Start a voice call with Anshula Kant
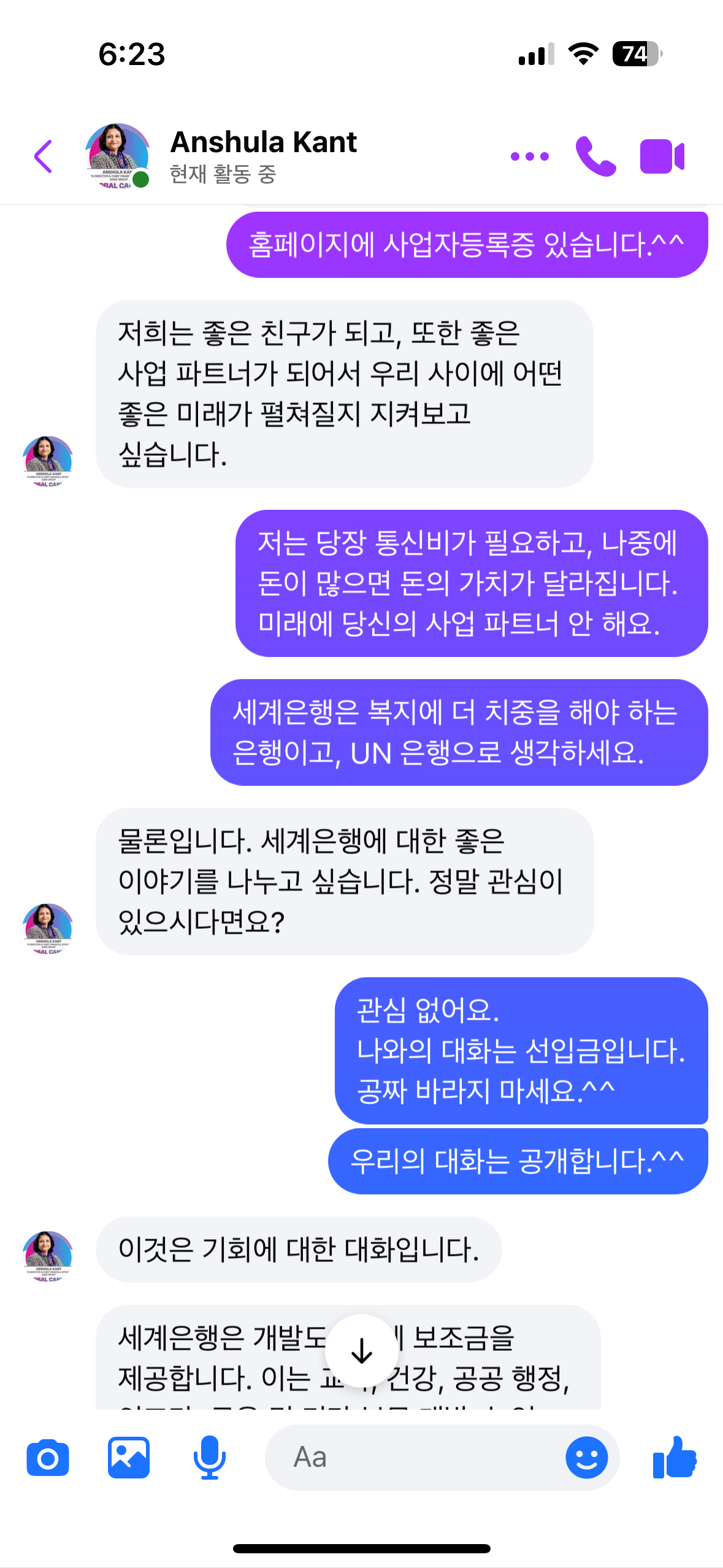The image size is (723, 1568). tap(595, 156)
